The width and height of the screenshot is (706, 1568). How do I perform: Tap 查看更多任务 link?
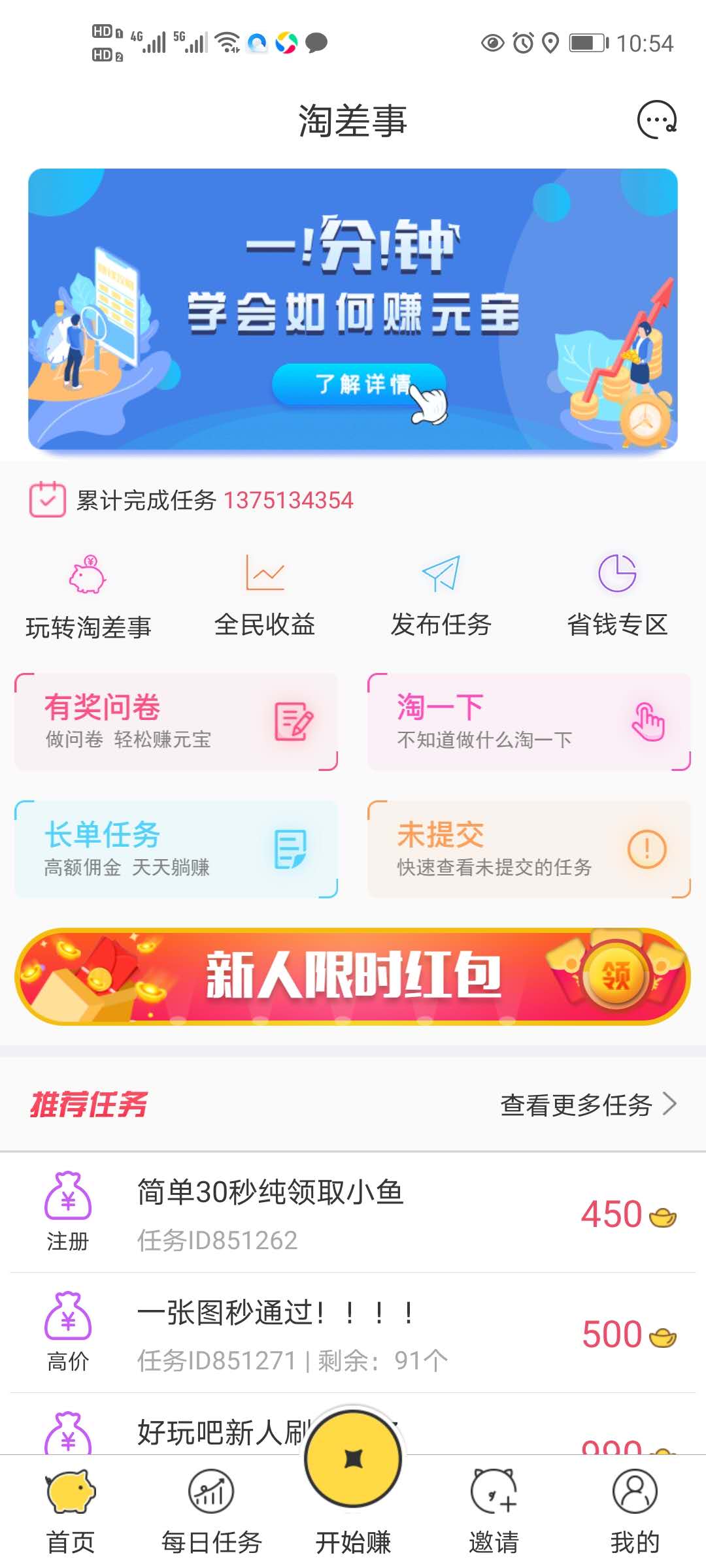coord(587,1105)
